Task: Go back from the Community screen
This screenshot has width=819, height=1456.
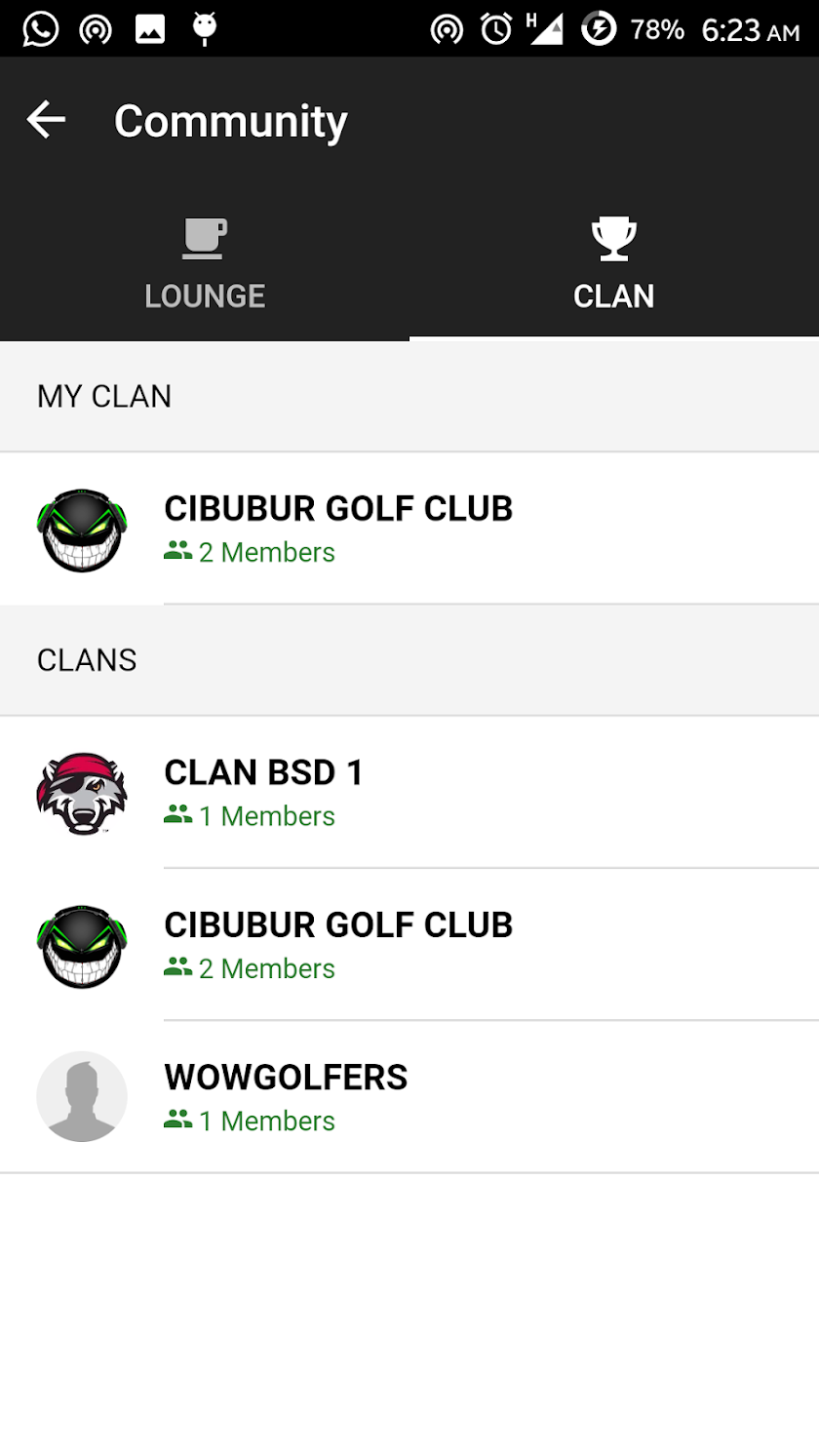Action: [46, 121]
